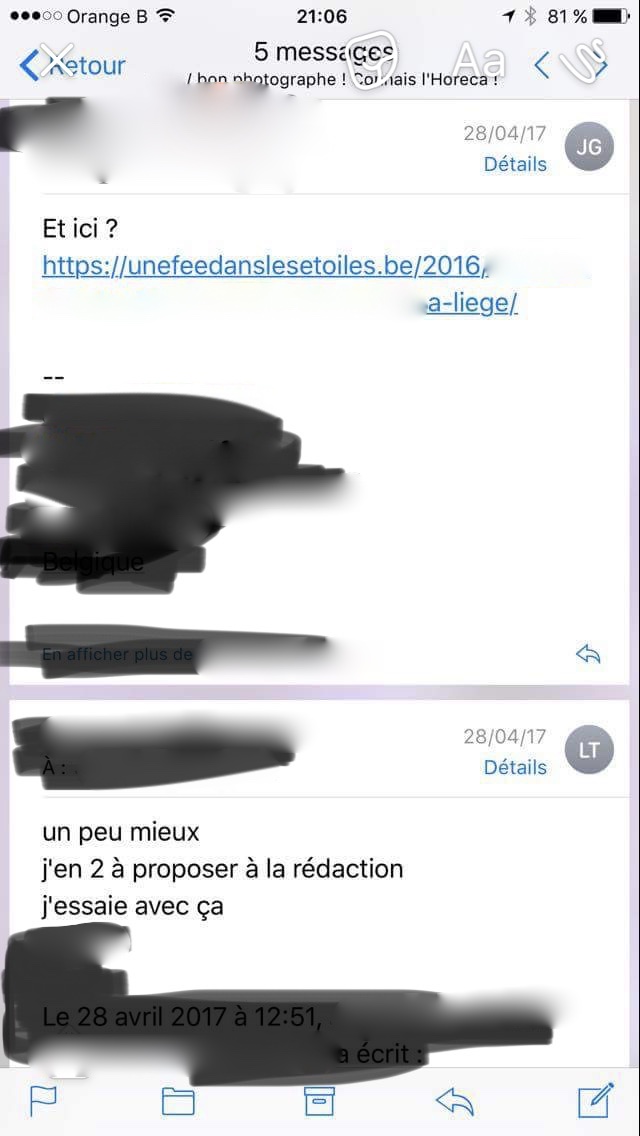Tap the LT sender avatar
This screenshot has height=1136, width=640.
click(x=589, y=750)
